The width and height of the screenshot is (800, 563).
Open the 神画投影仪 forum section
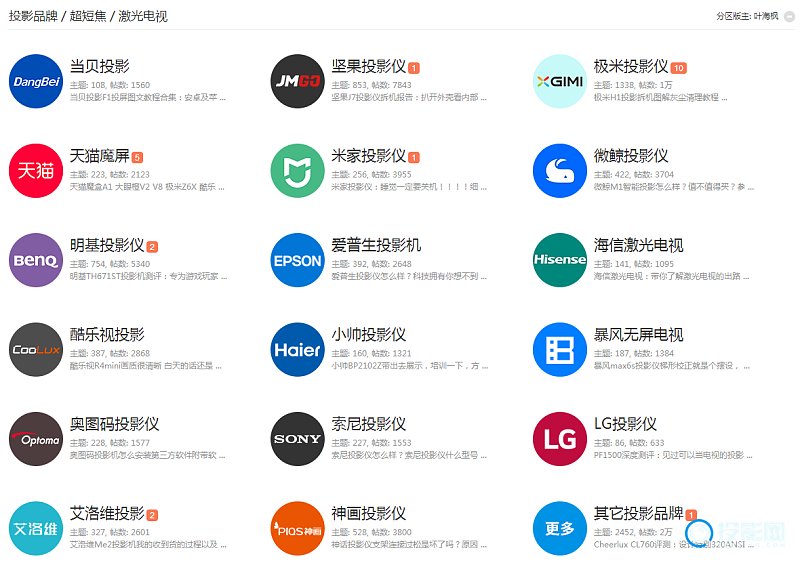(x=368, y=513)
